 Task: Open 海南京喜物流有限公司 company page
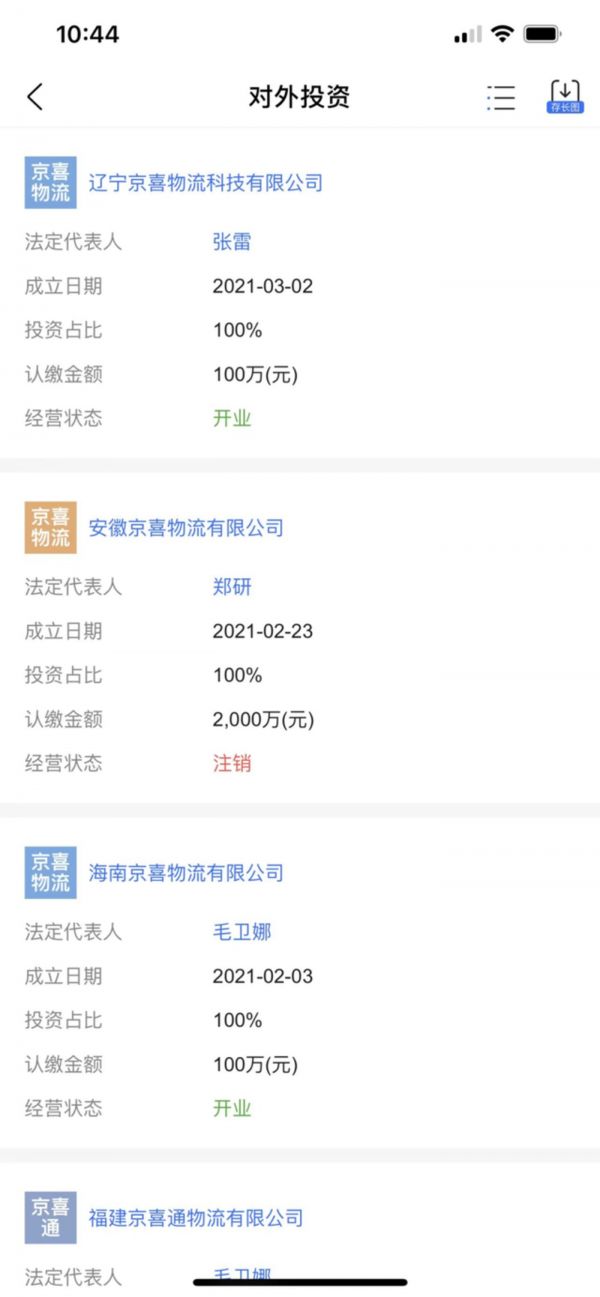(x=186, y=873)
